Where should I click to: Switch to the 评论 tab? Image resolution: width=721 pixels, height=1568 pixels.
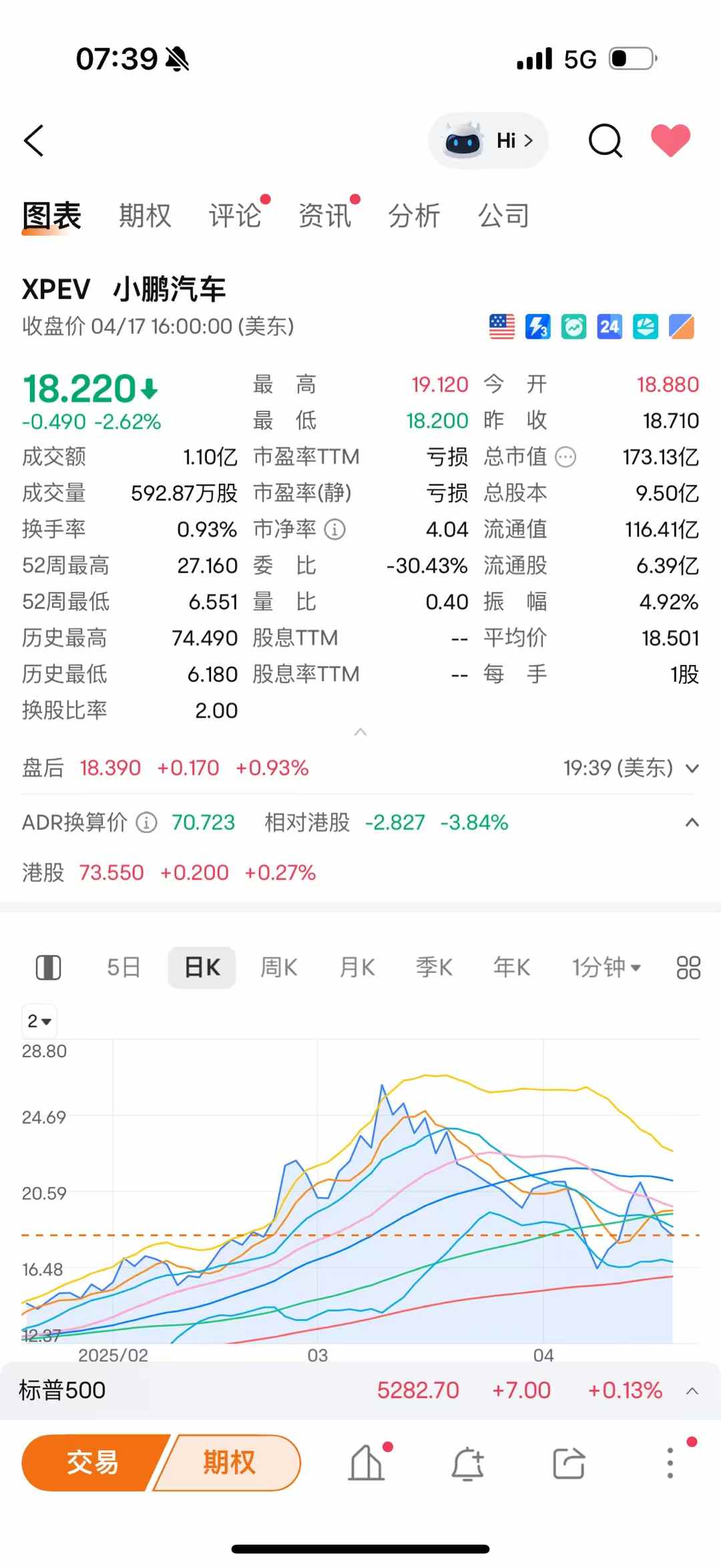235,216
